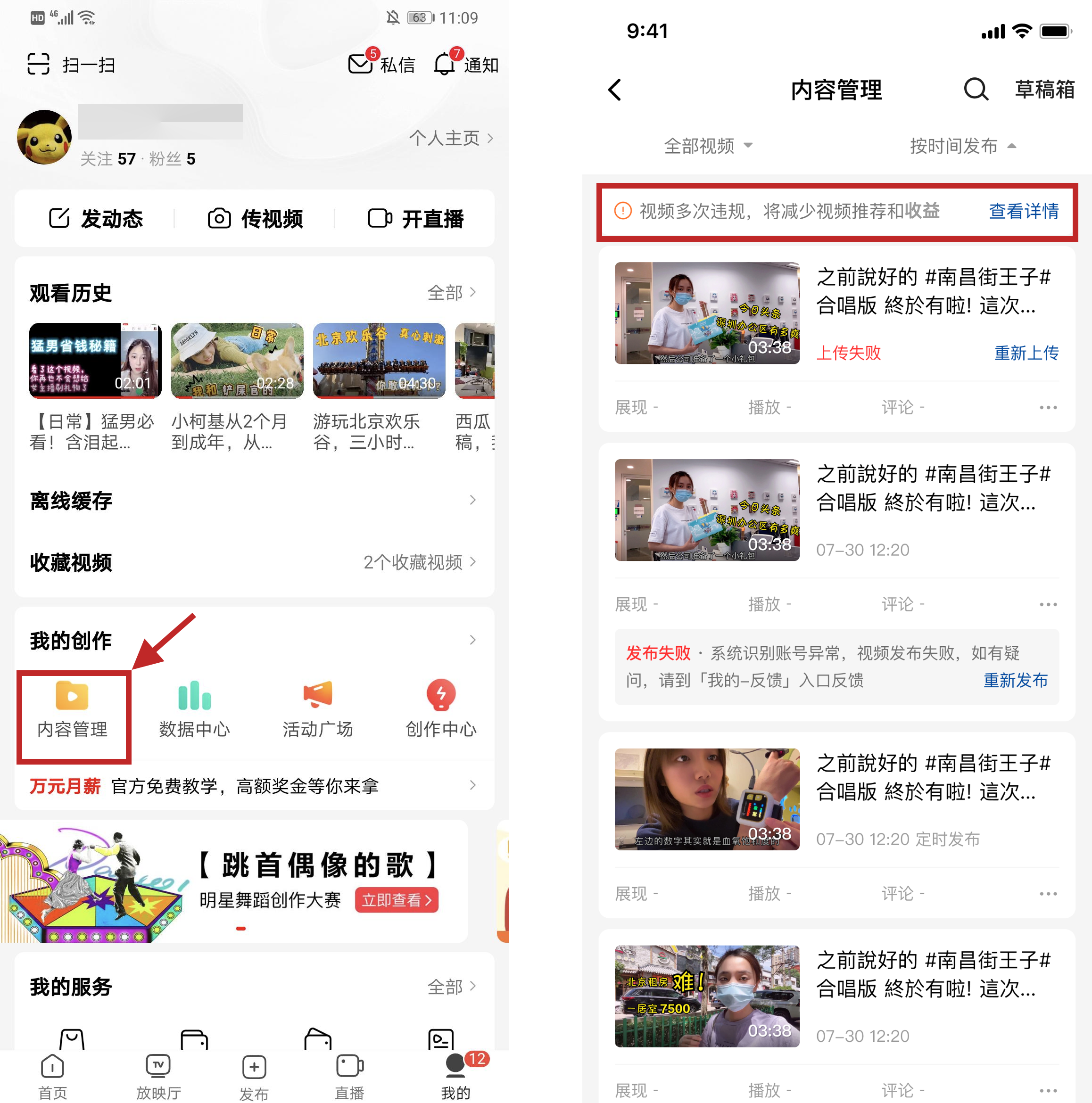The image size is (1092, 1103).
Task: Go to personal homepage (个人主页)
Action: (x=450, y=138)
